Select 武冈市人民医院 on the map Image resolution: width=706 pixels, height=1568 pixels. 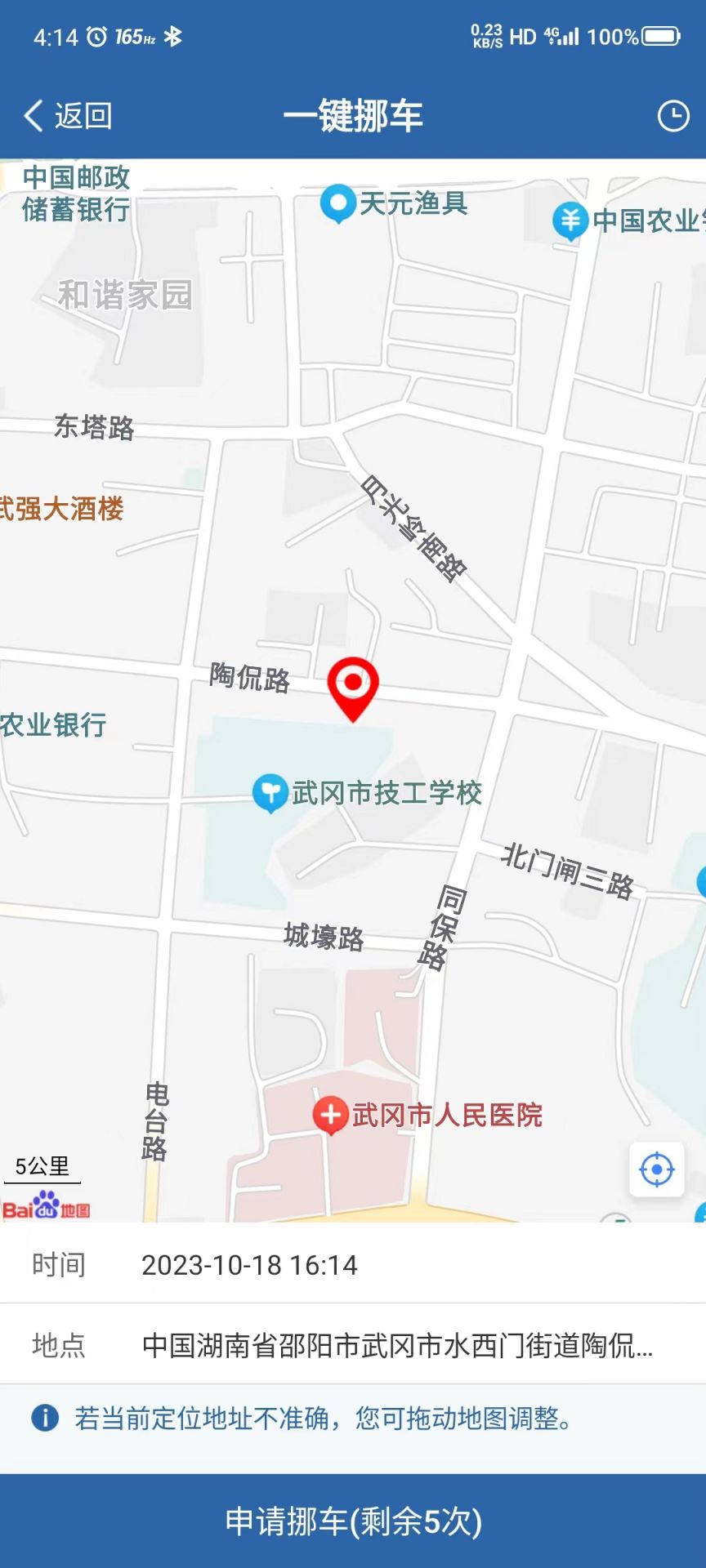click(x=331, y=1115)
